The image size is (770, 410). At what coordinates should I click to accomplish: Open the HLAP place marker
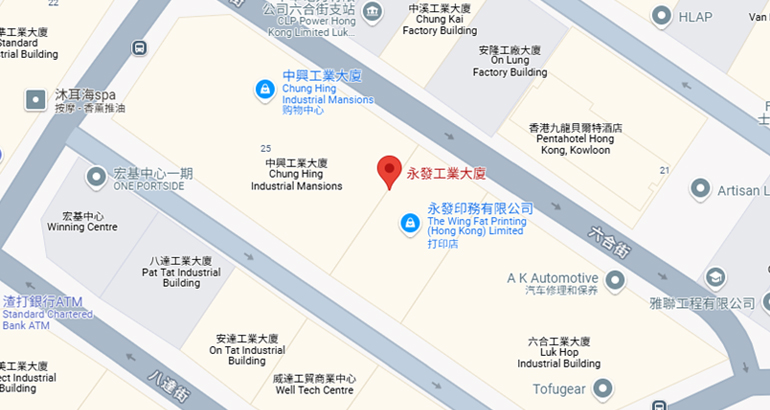(661, 16)
